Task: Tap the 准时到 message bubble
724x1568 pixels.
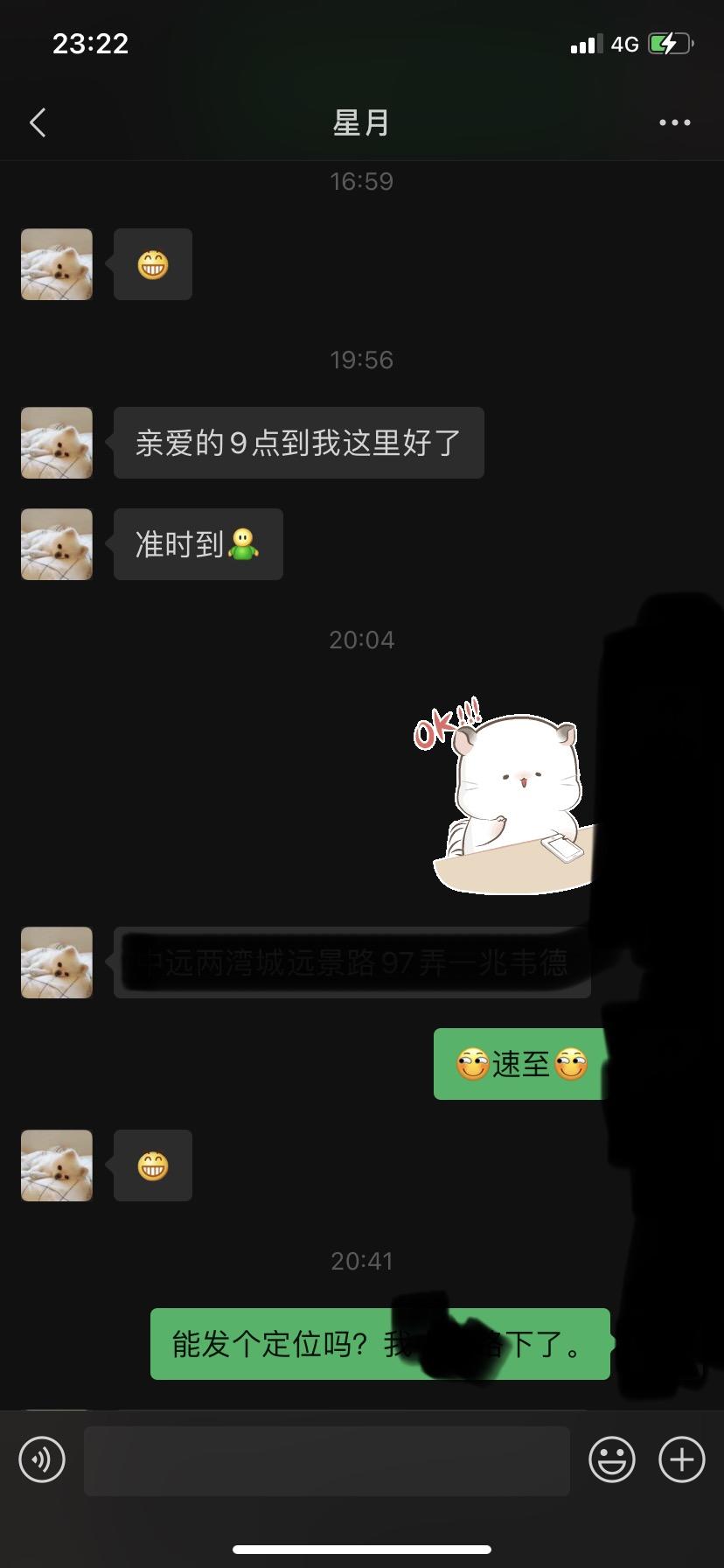Action: [198, 543]
